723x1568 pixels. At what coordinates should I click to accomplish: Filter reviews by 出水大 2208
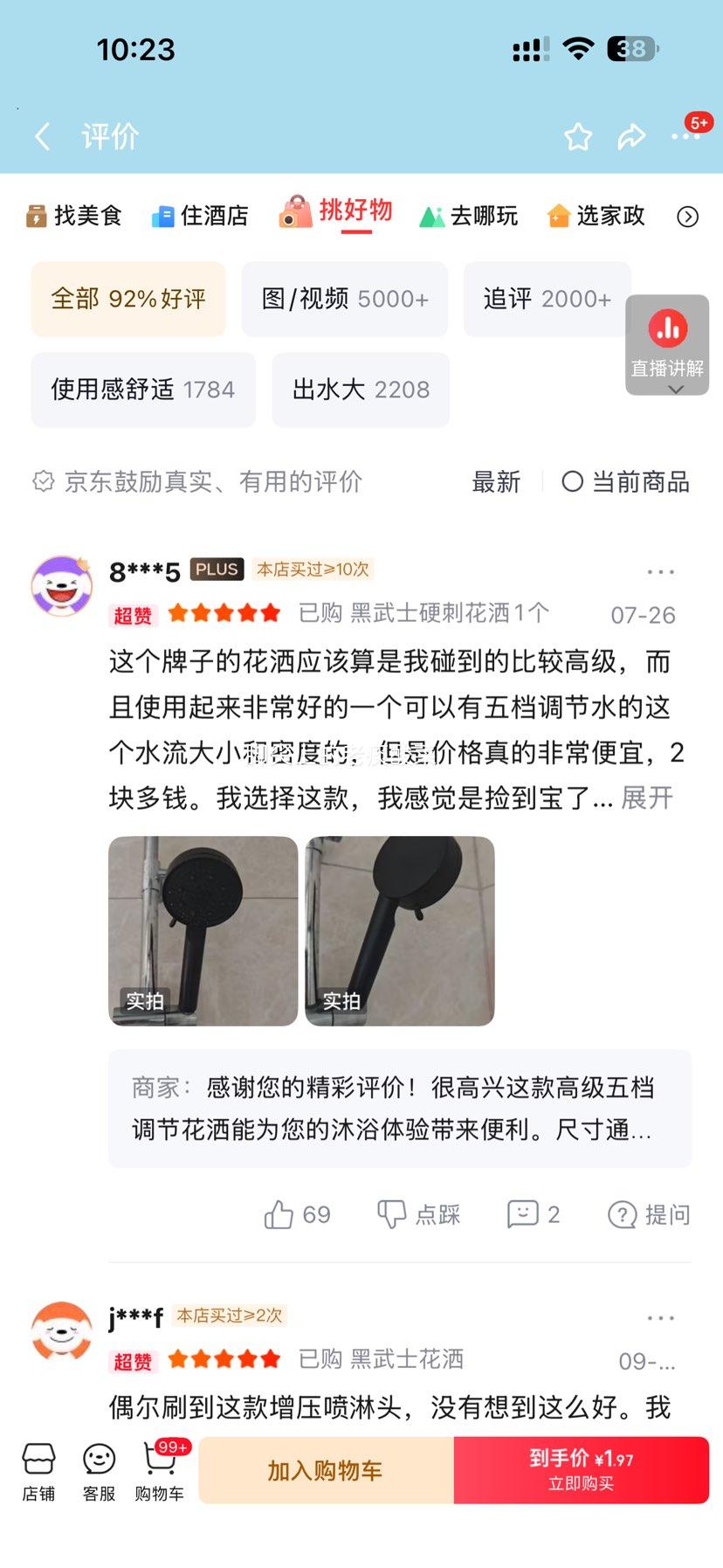point(361,390)
